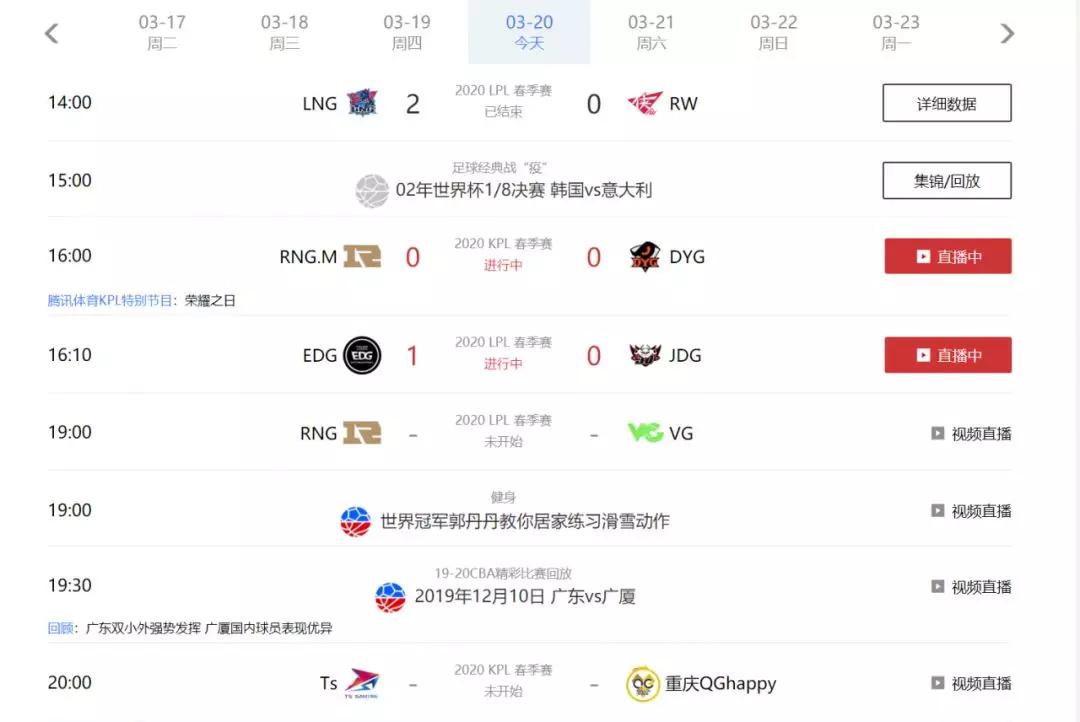Image resolution: width=1080 pixels, height=722 pixels.
Task: Open 视频直播 for RNG vs VG
Action: (971, 433)
